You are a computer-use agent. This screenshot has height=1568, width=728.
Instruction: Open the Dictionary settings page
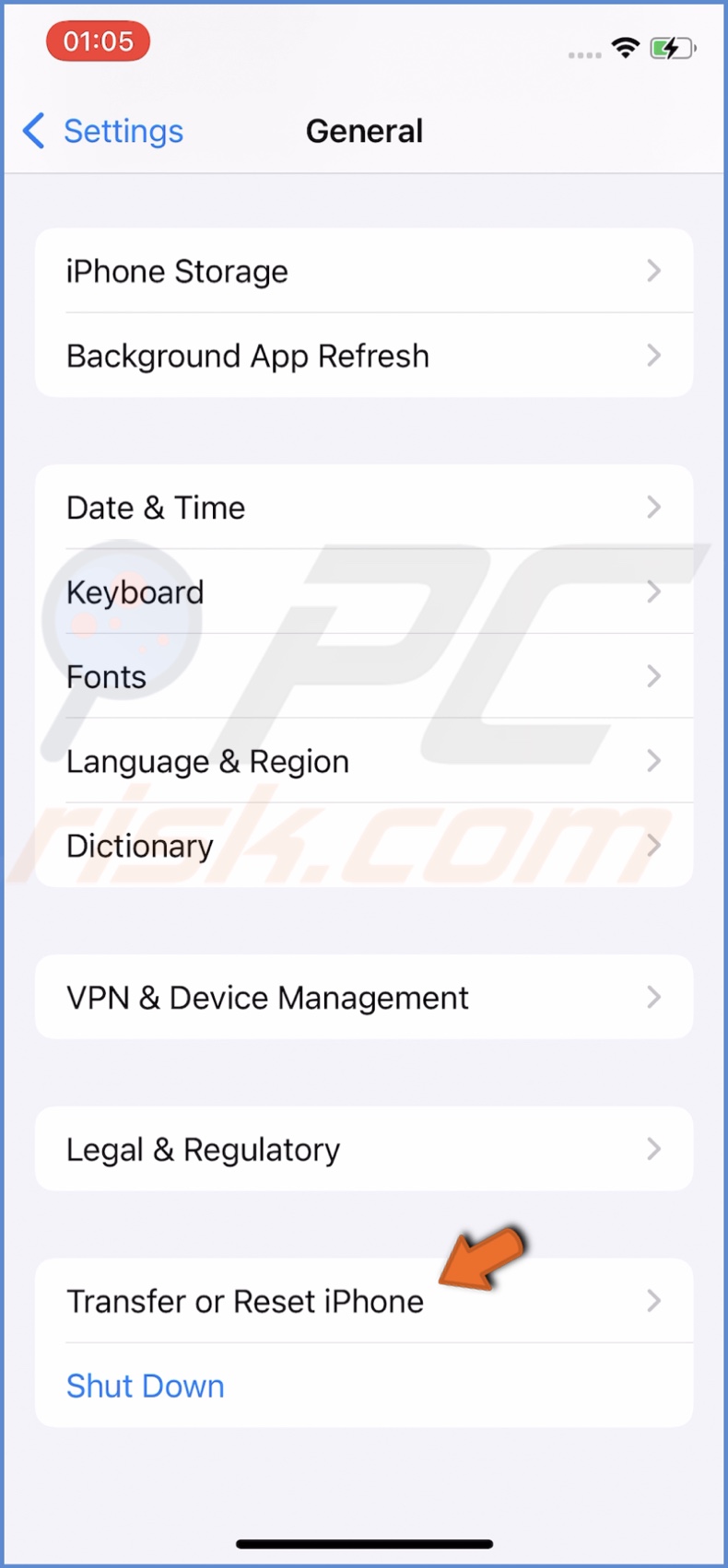[364, 846]
